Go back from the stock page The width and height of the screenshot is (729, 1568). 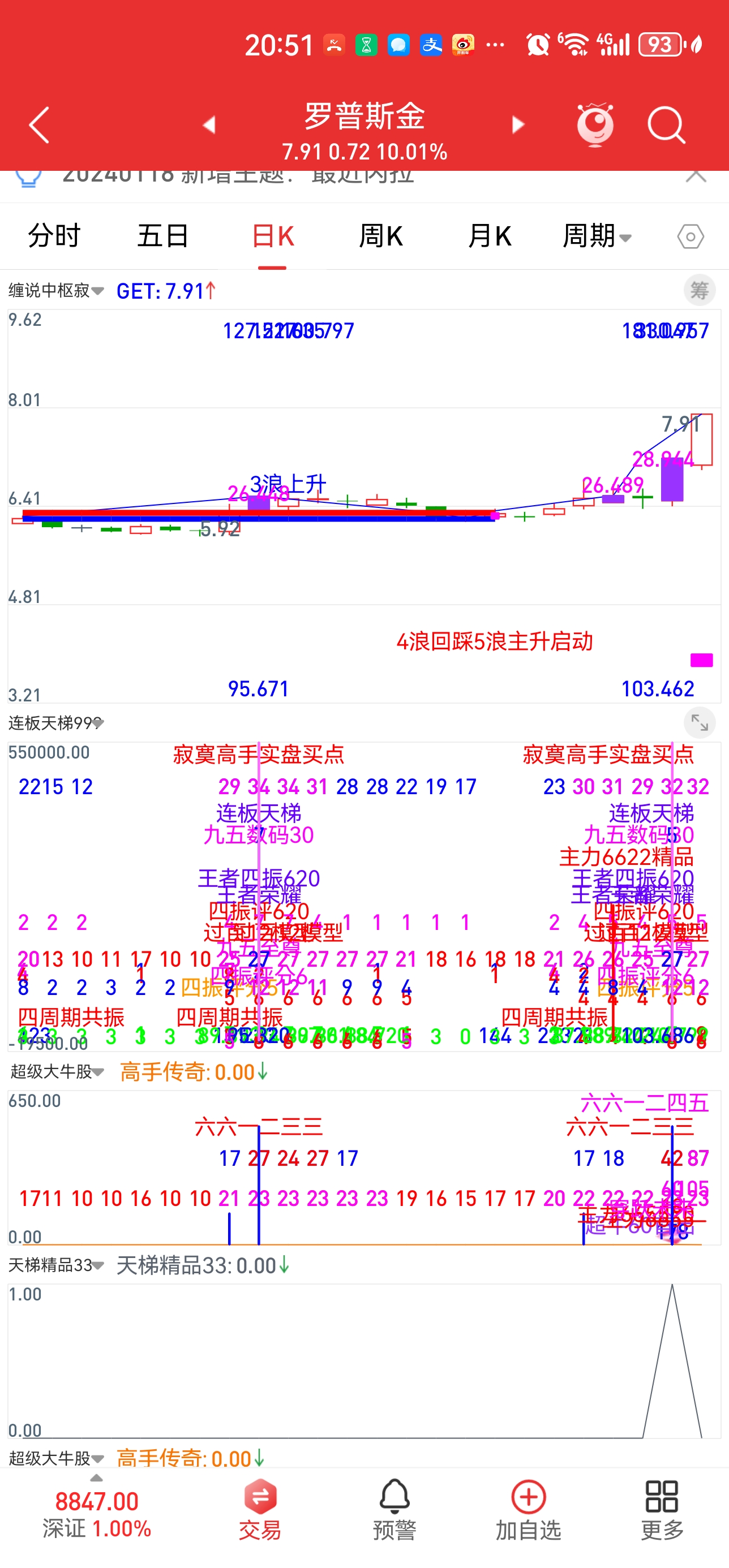[x=39, y=126]
